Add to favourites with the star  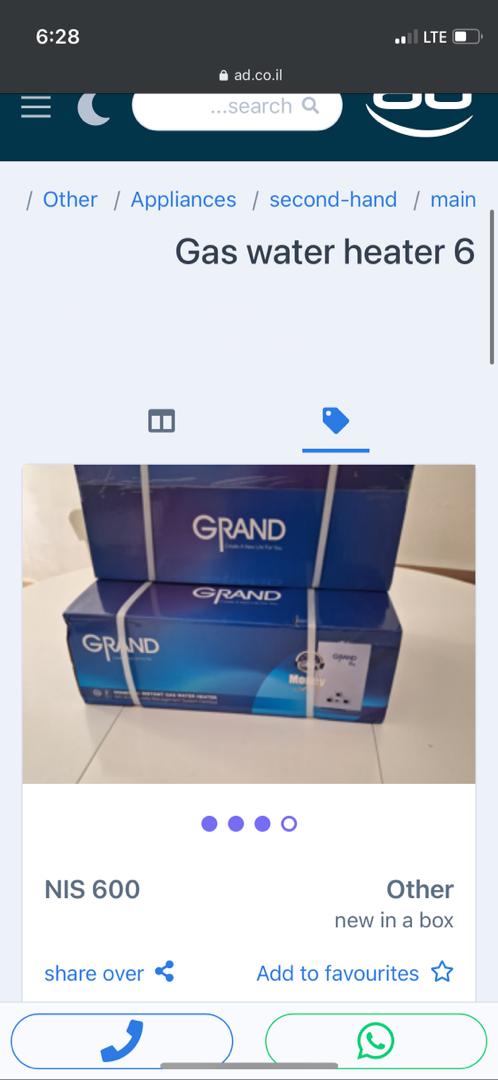[x=355, y=973]
